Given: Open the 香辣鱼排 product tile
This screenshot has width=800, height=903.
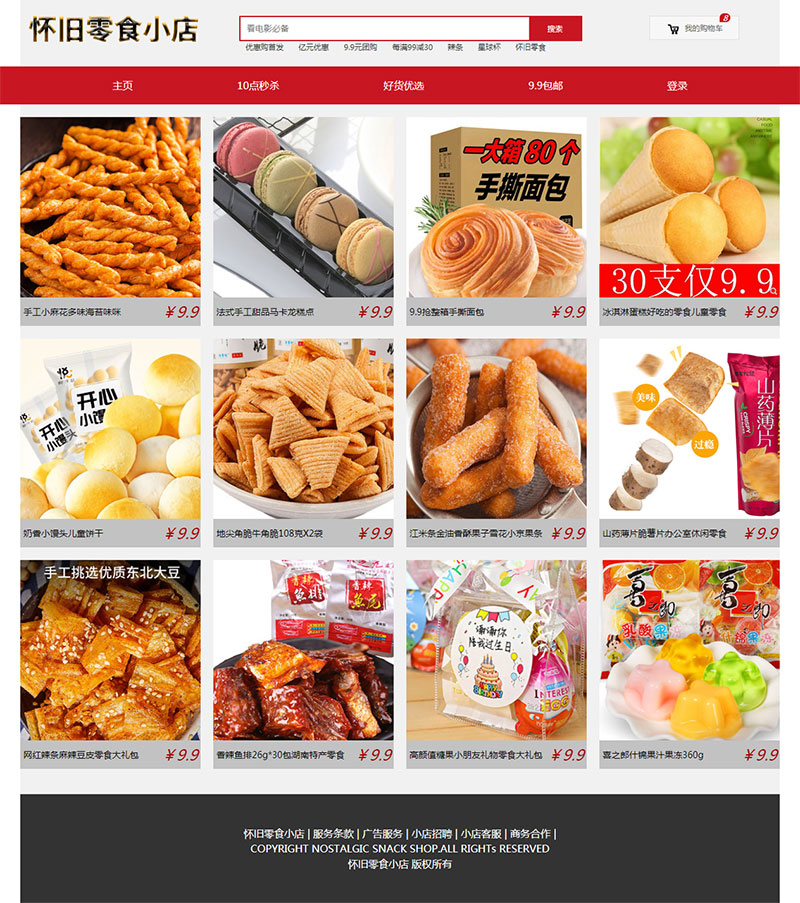Looking at the screenshot, I should point(303,650).
